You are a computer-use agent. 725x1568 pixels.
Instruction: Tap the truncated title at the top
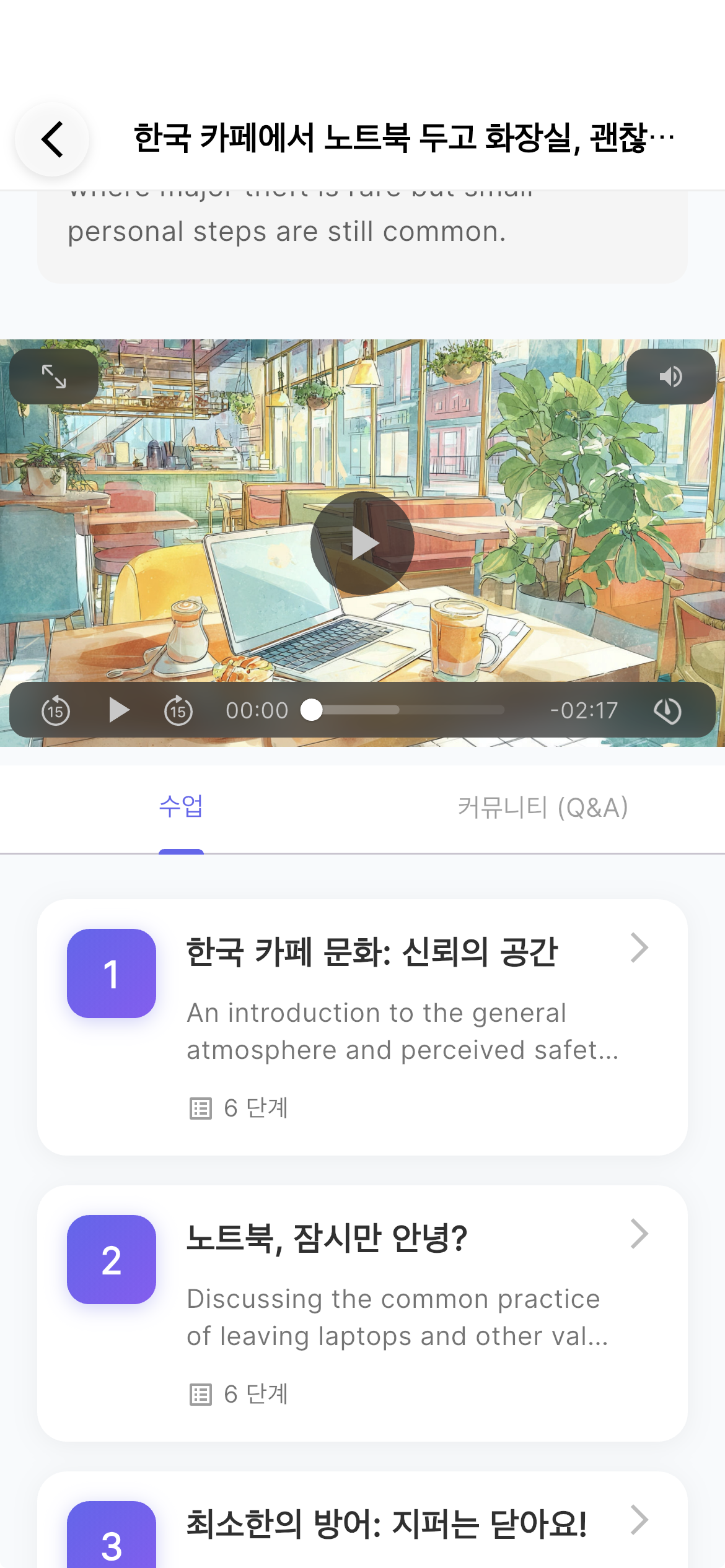[x=403, y=137]
